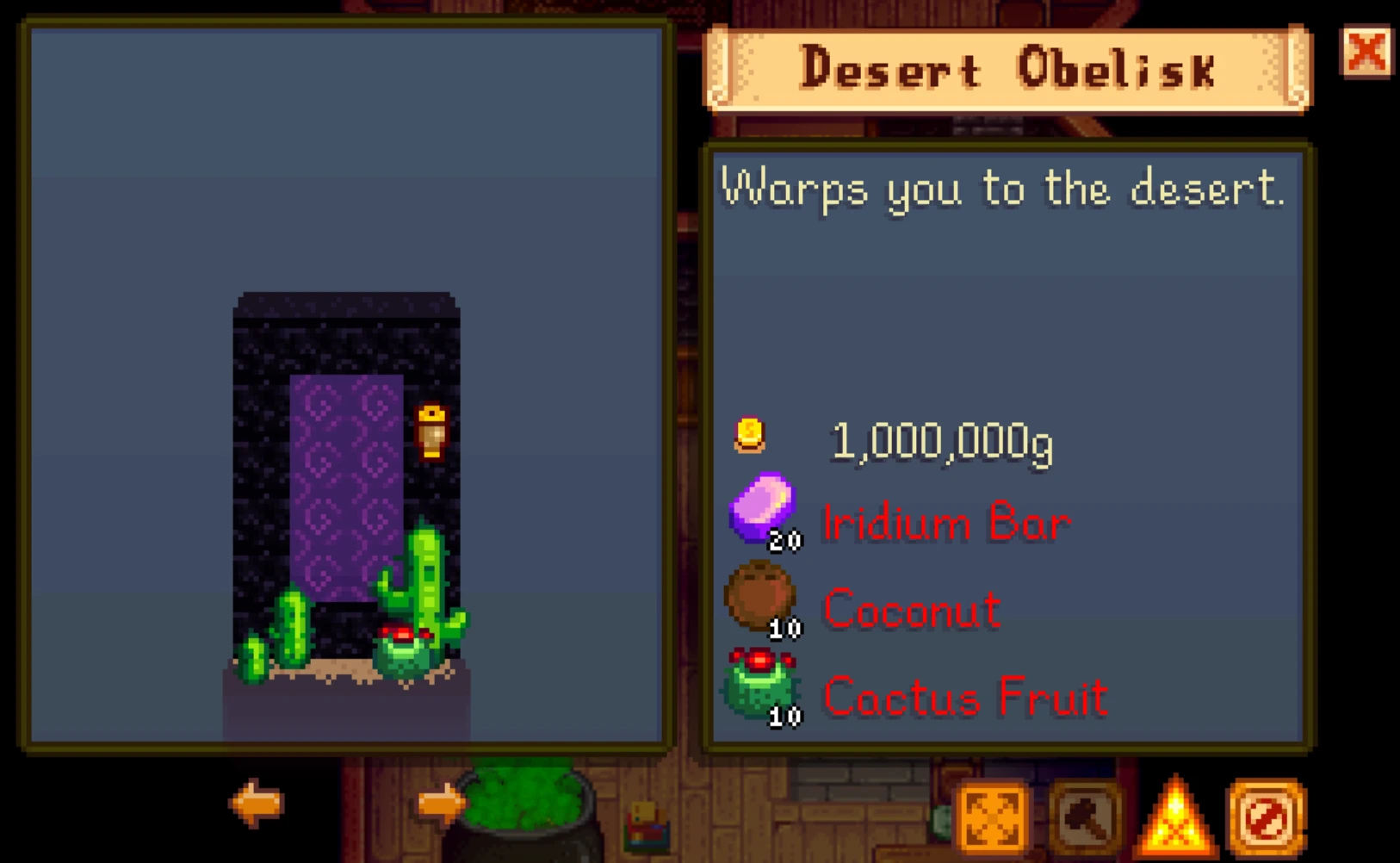This screenshot has height=863, width=1400.
Task: Build the obelisk with the hammer button
Action: (x=1085, y=817)
